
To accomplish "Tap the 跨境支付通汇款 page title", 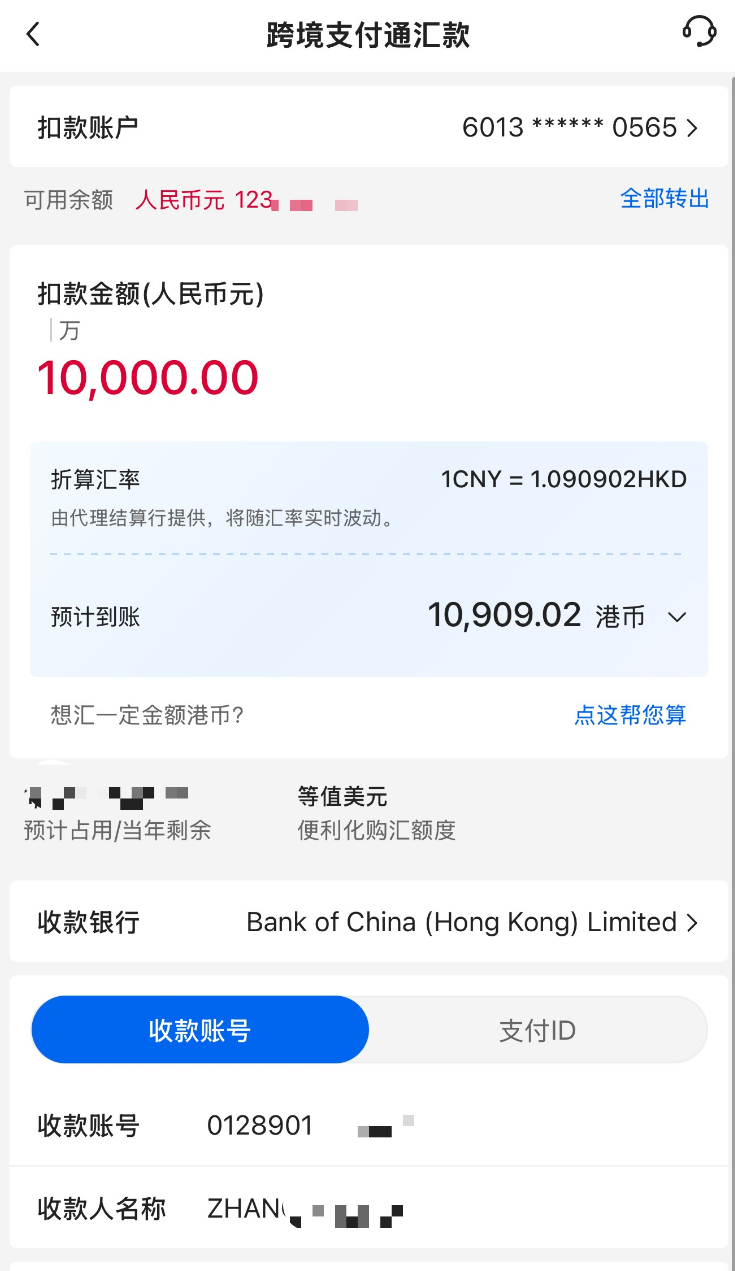I will click(367, 33).
